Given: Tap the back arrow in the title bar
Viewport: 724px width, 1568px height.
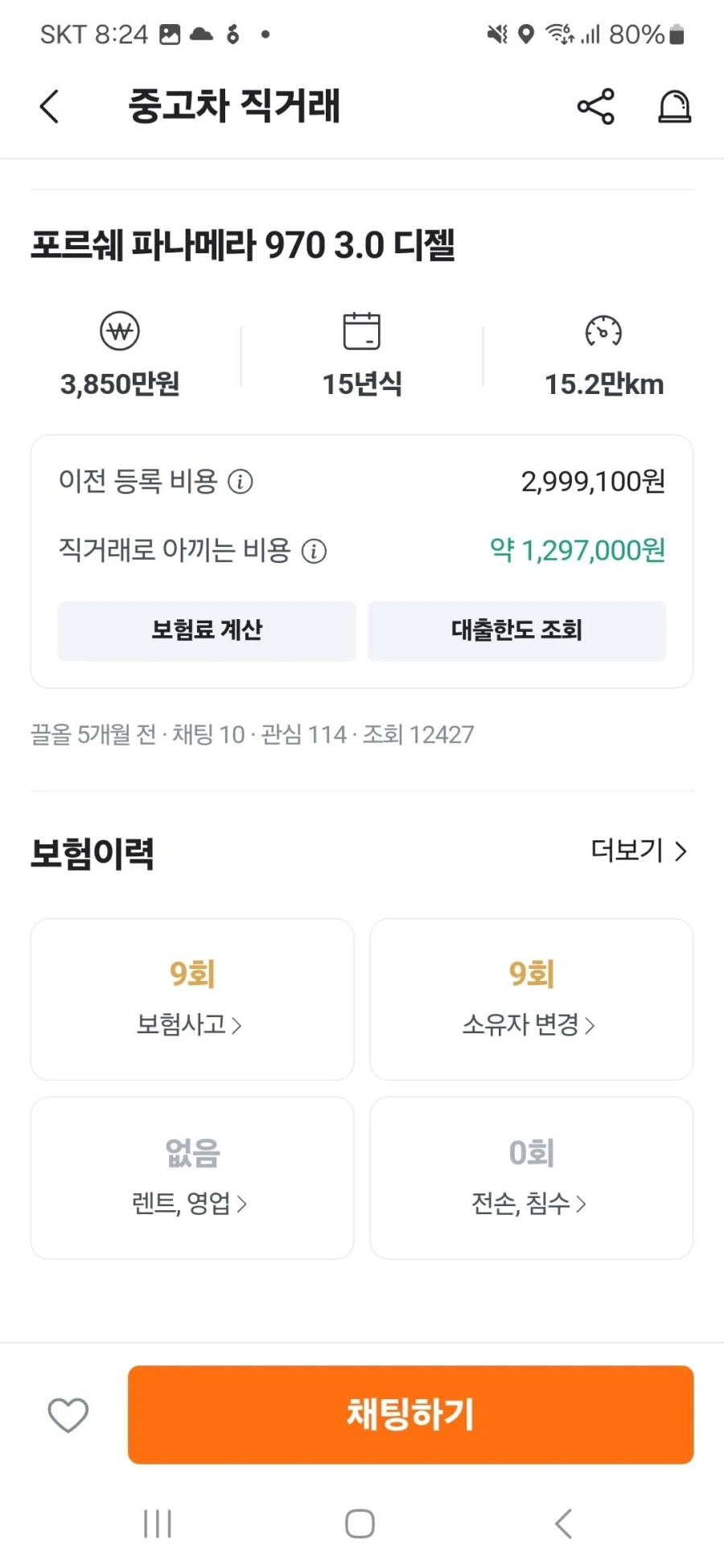Looking at the screenshot, I should coord(48,105).
